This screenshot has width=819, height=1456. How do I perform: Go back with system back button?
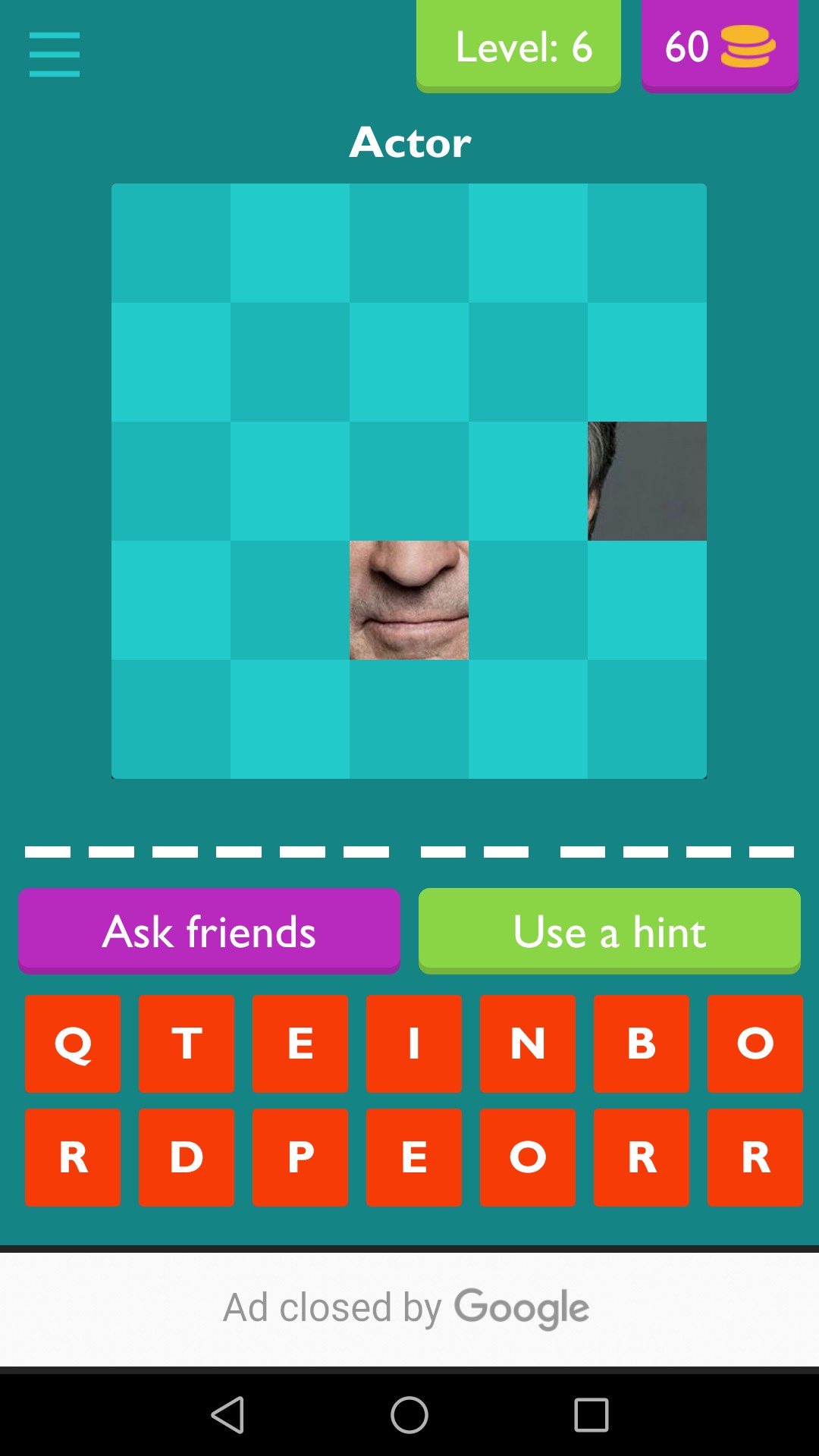[x=227, y=1415]
